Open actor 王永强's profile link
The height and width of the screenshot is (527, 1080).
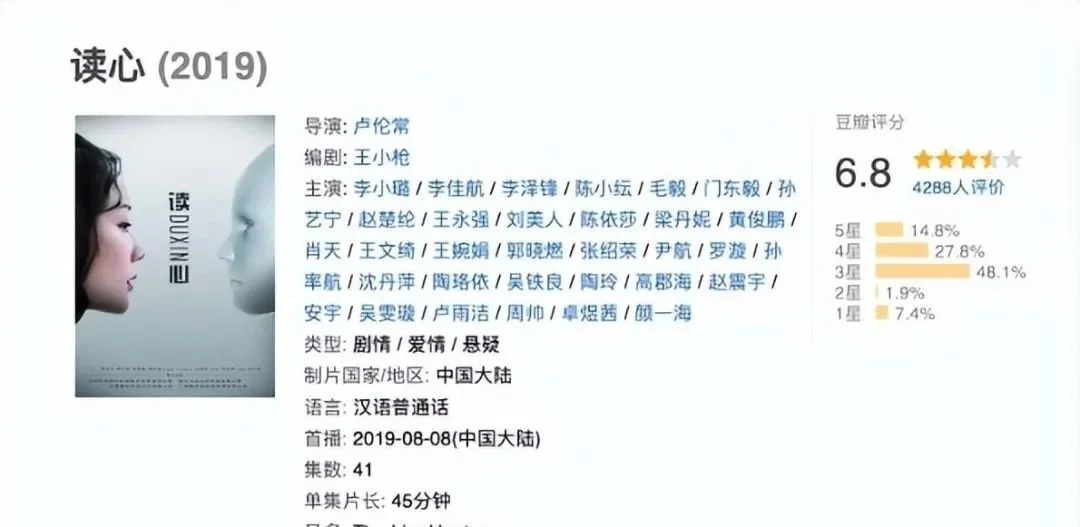(459, 219)
